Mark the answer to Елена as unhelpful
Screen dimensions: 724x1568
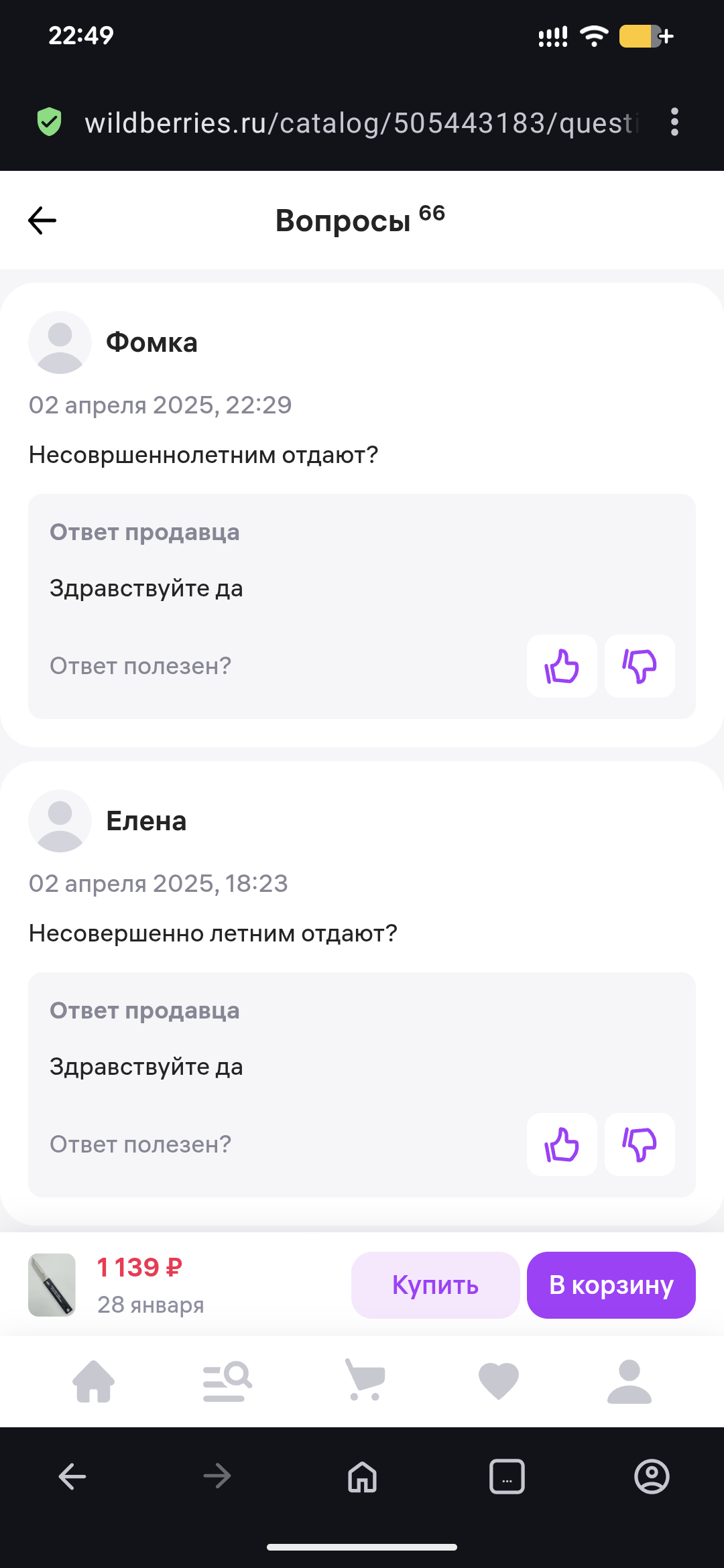point(640,1145)
